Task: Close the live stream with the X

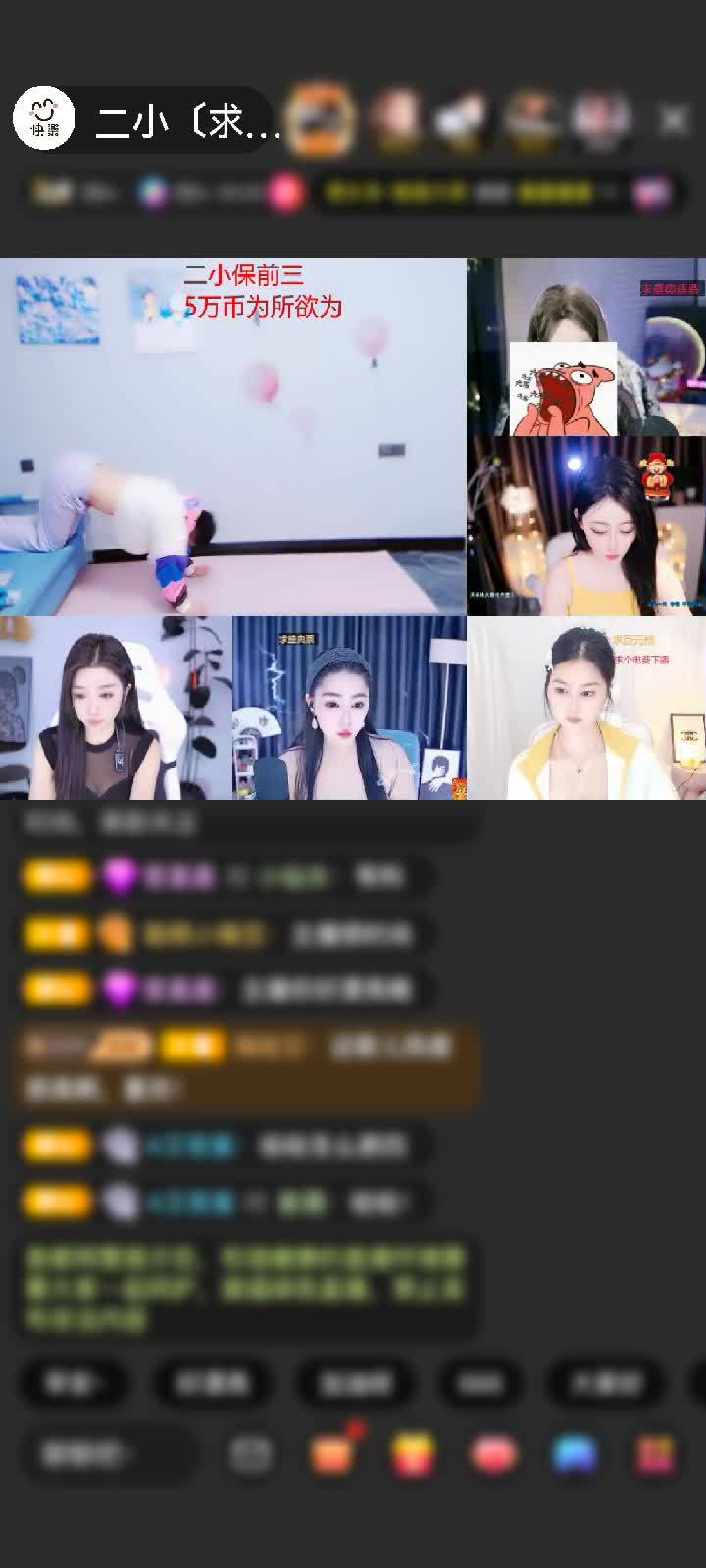Action: click(x=674, y=120)
